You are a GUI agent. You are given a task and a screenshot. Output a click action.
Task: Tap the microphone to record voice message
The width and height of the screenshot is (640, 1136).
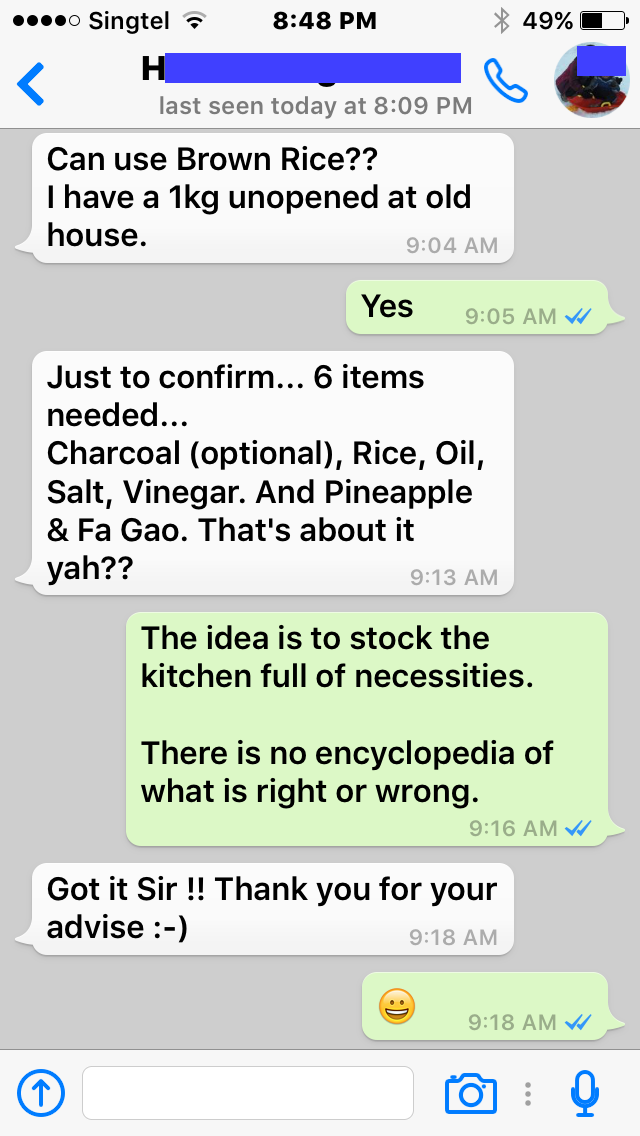[584, 1093]
